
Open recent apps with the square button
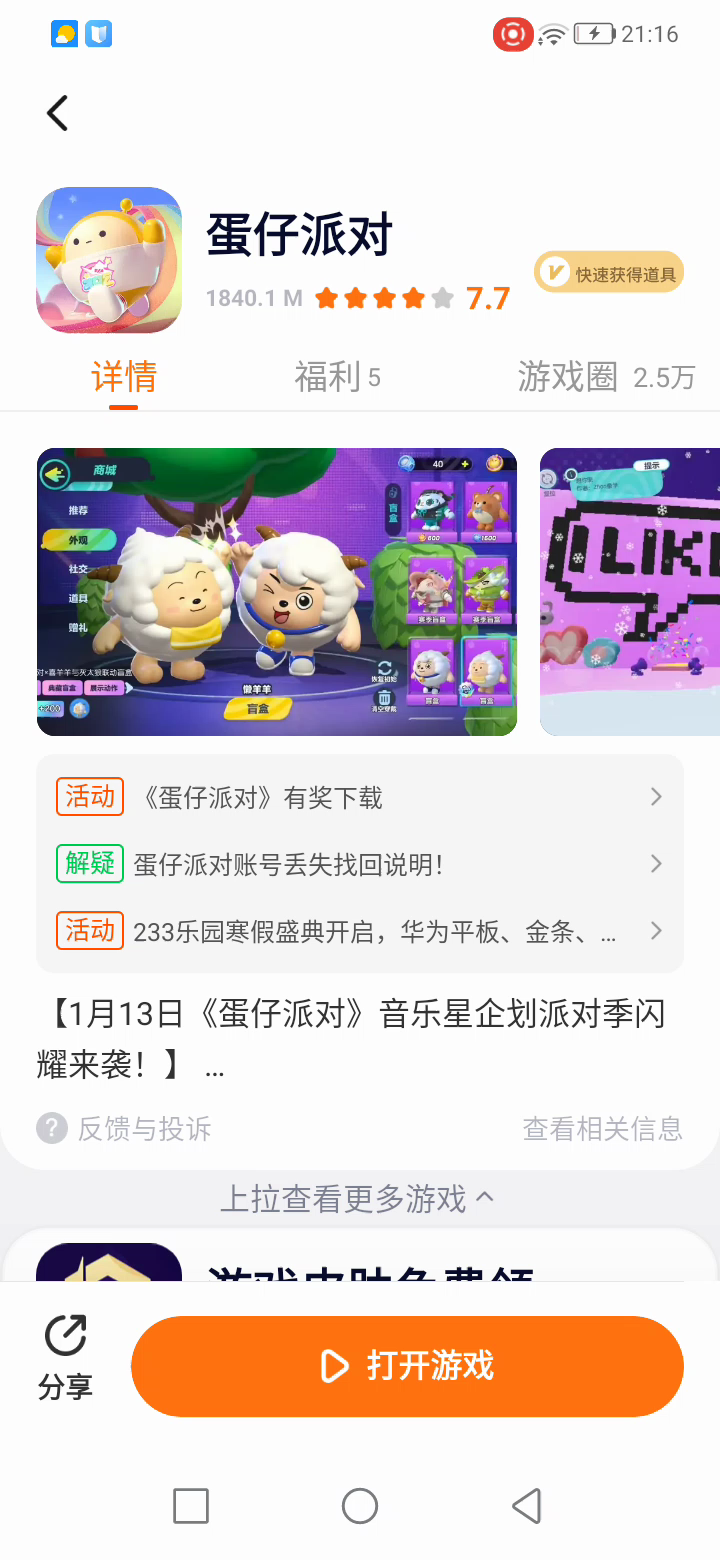[x=191, y=1506]
